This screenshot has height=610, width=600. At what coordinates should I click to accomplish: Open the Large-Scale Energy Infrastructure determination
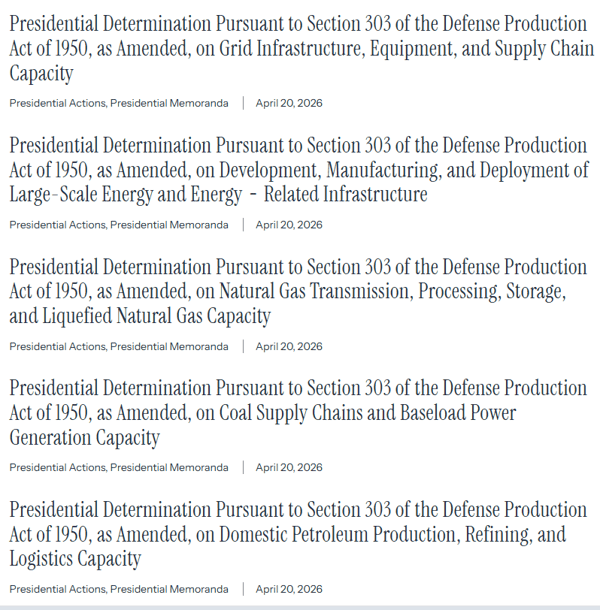(x=300, y=169)
